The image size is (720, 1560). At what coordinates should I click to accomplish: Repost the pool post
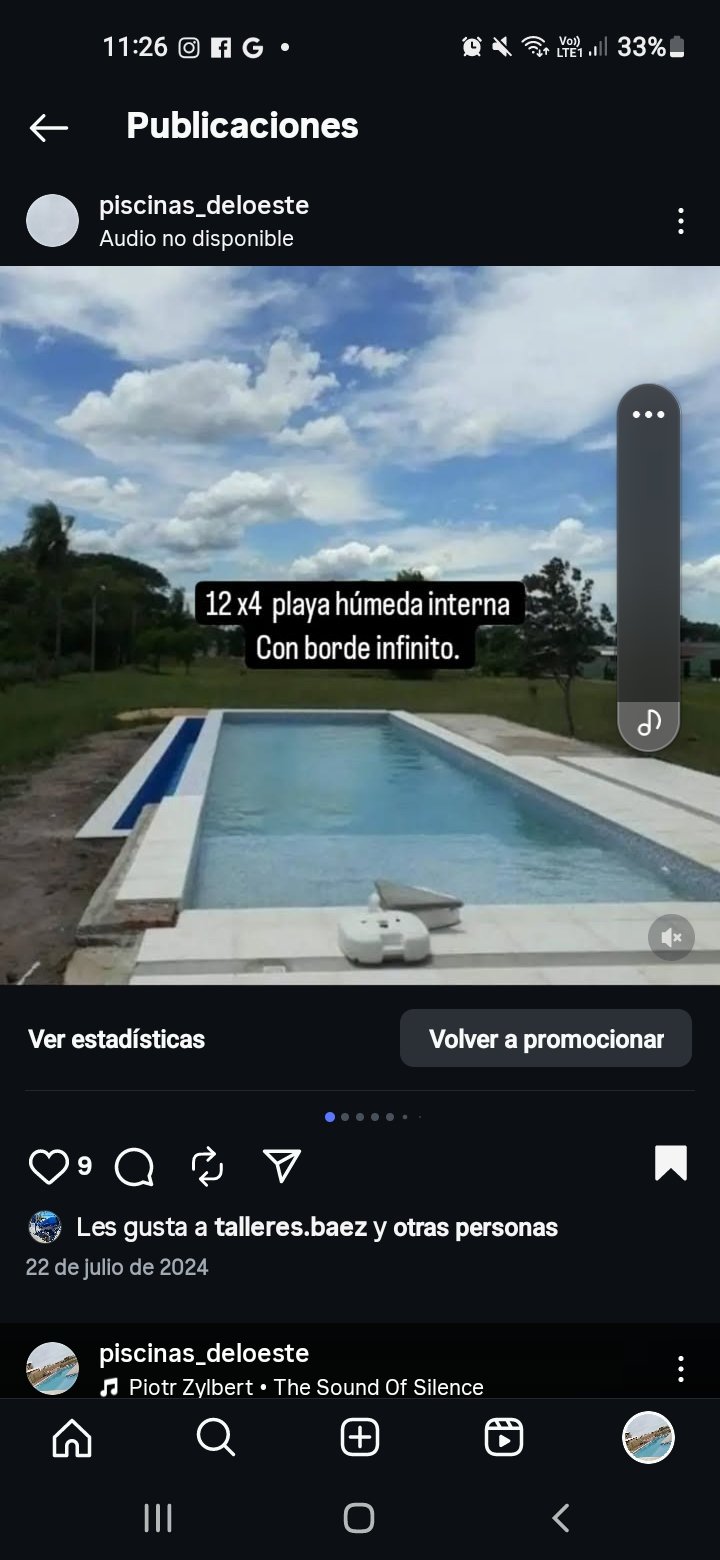[x=207, y=1166]
